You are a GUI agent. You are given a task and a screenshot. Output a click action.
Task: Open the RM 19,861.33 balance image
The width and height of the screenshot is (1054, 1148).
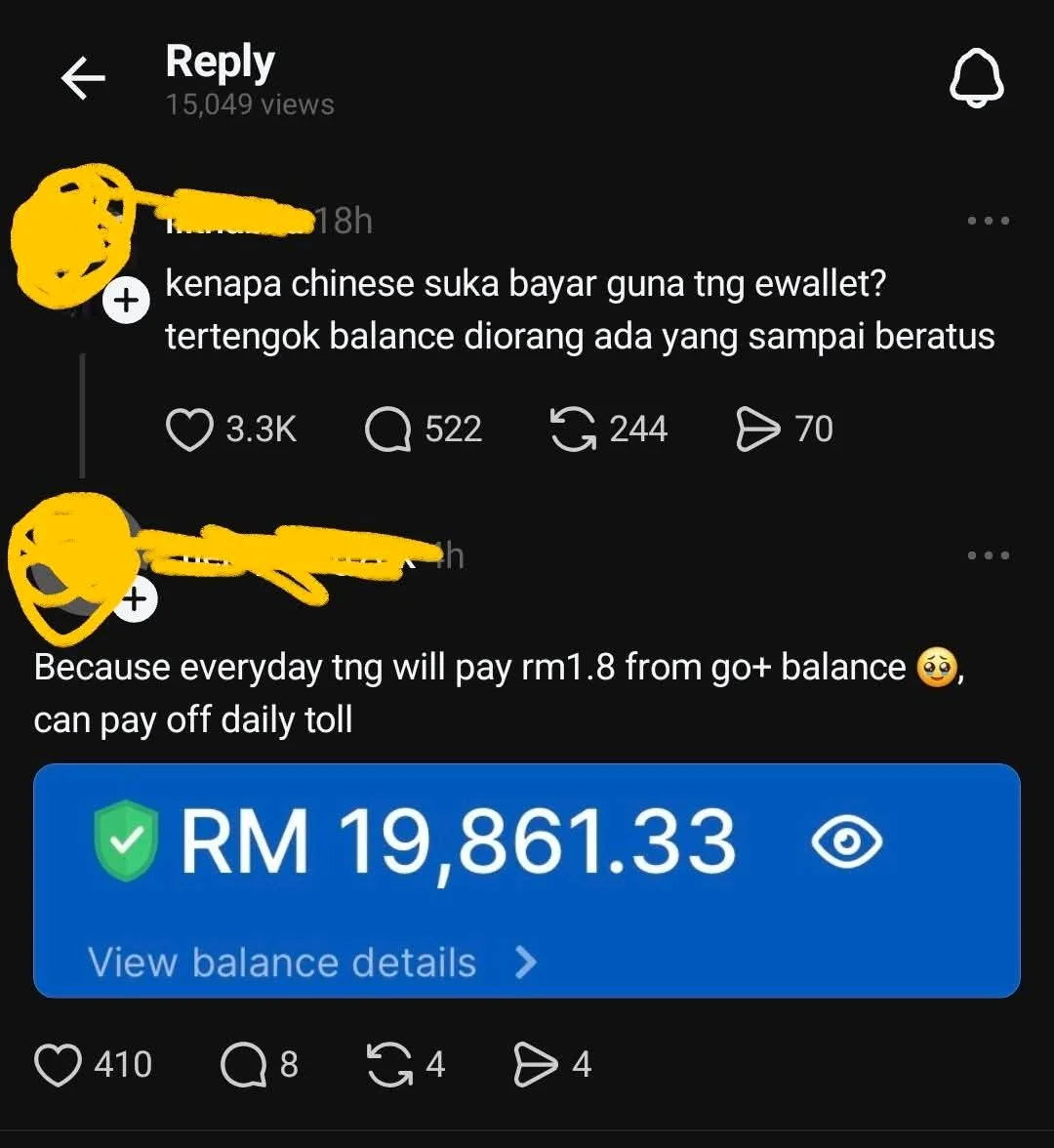click(527, 880)
